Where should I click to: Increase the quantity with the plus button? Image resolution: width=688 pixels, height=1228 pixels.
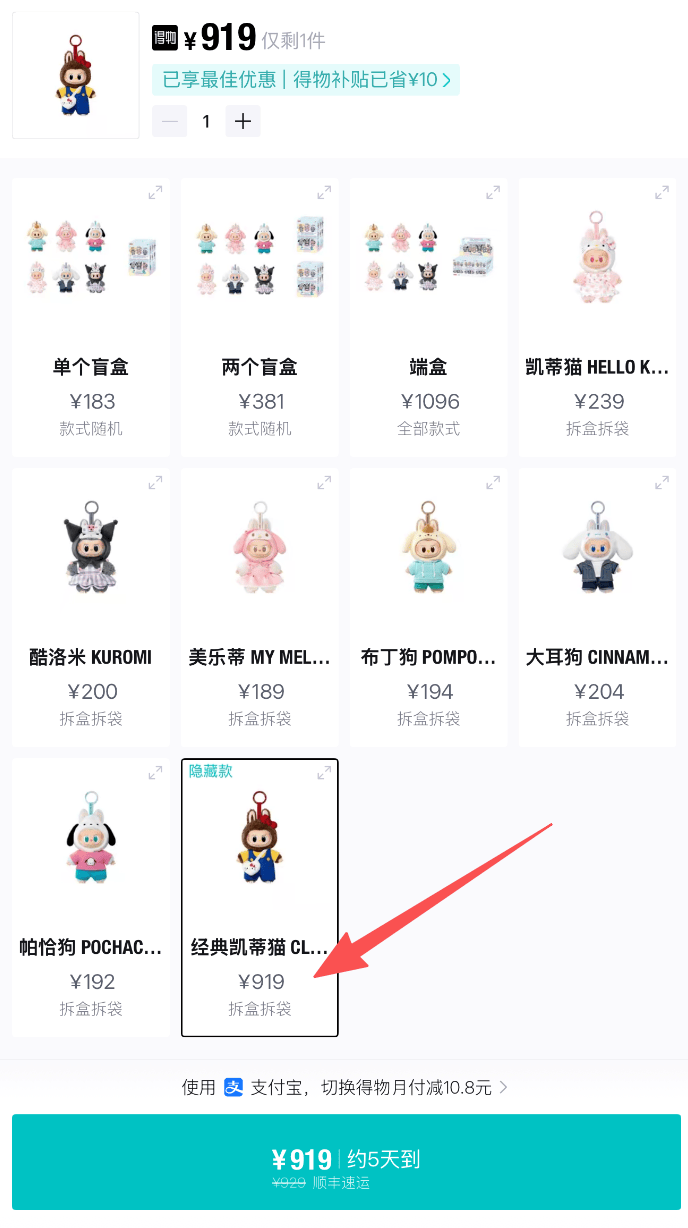pyautogui.click(x=242, y=122)
